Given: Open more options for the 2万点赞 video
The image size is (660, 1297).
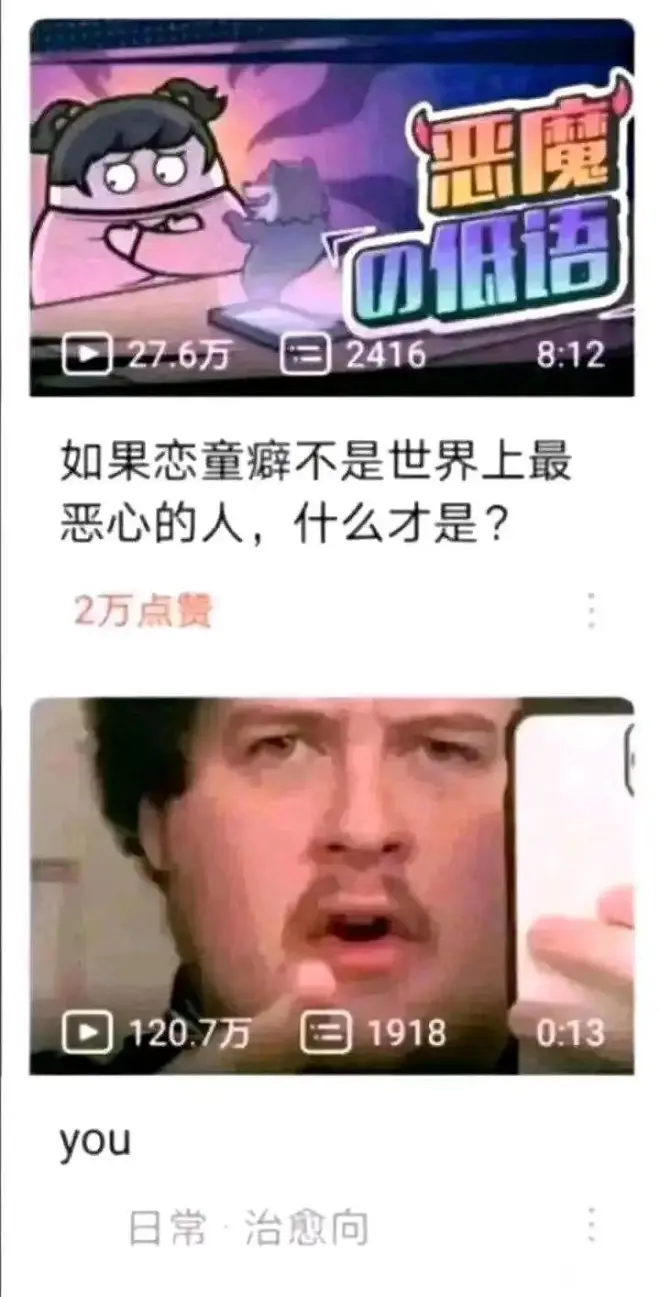Looking at the screenshot, I should (x=591, y=610).
